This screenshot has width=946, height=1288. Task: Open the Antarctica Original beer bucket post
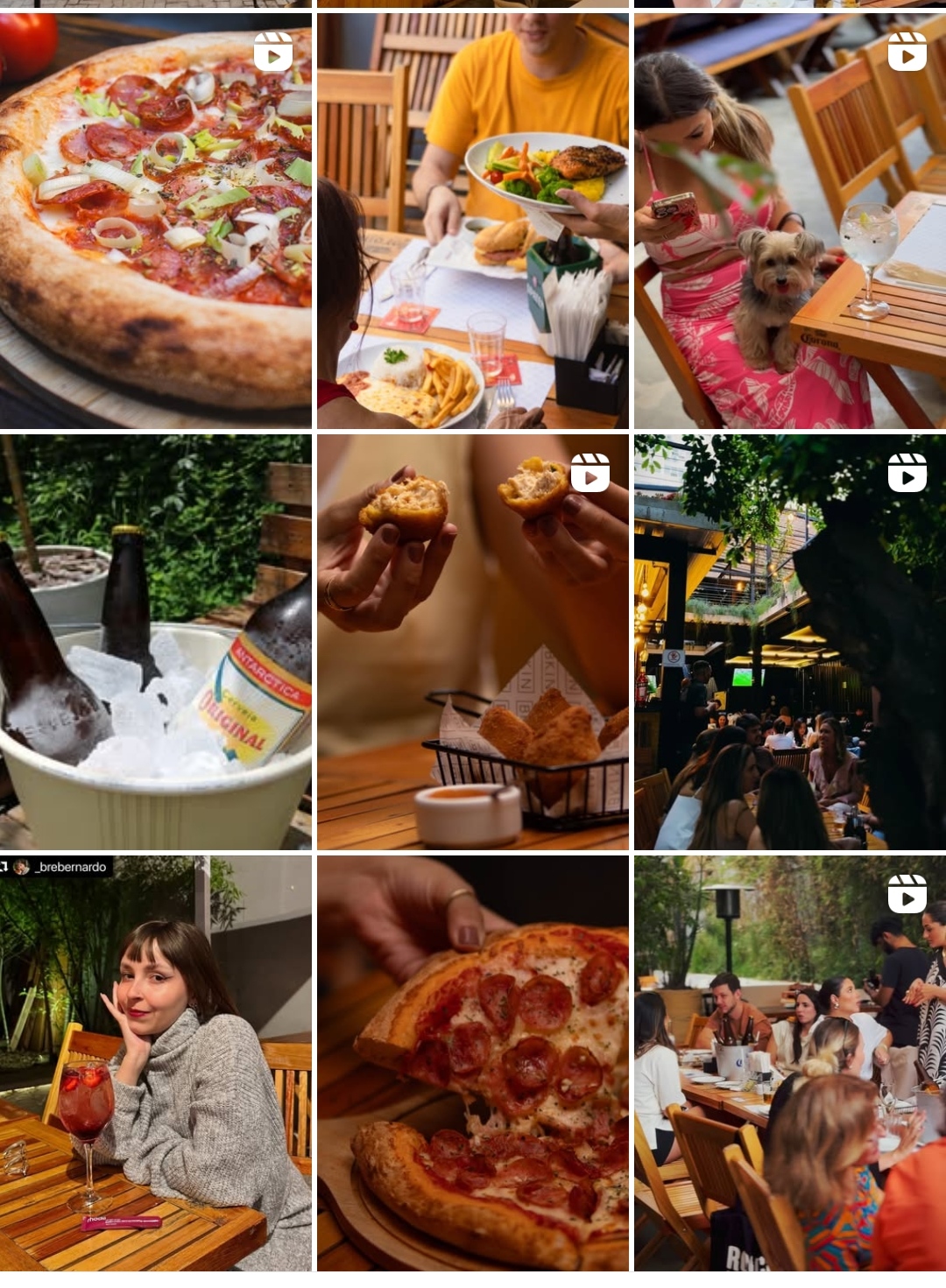click(155, 642)
